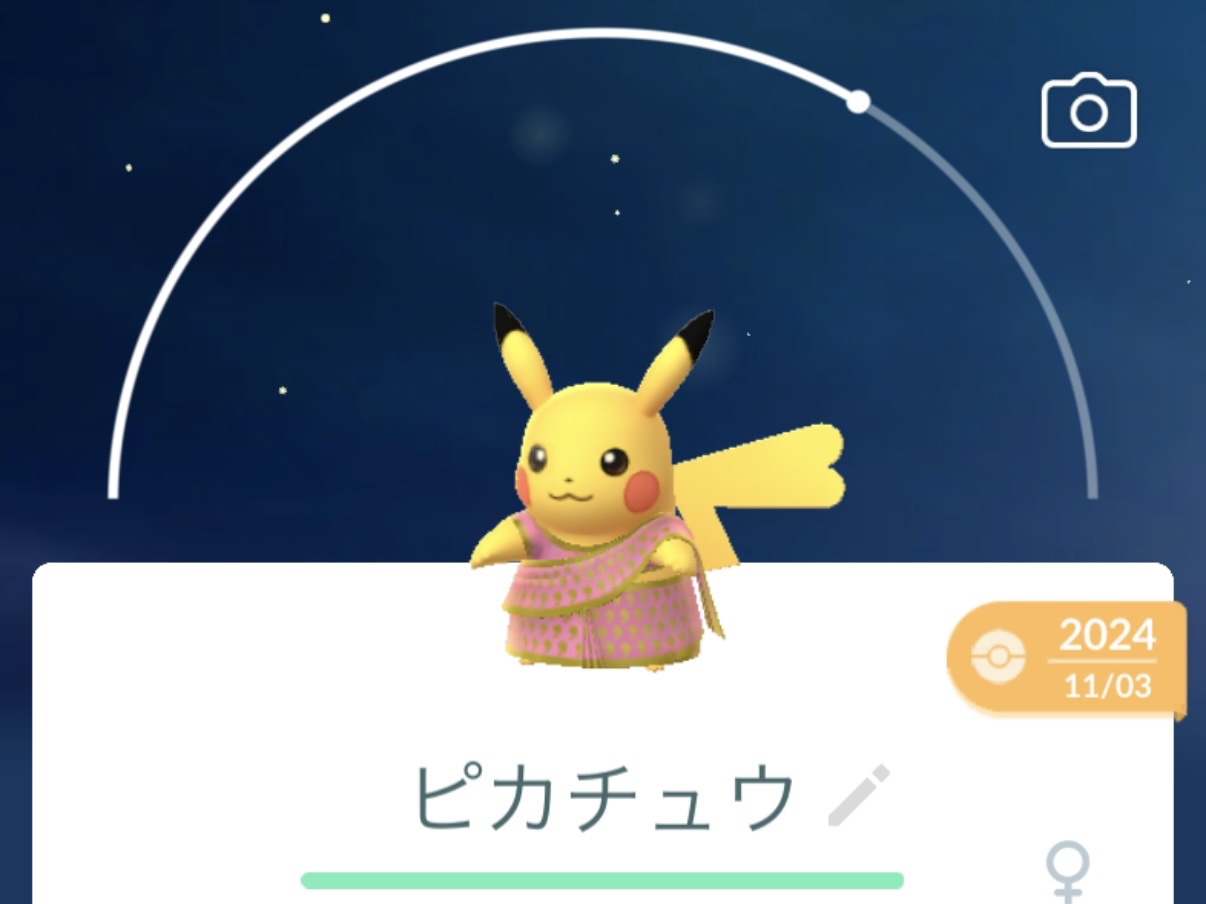Tap the 2024 11/03 catch date badge
1206x904 pixels.
click(1068, 659)
